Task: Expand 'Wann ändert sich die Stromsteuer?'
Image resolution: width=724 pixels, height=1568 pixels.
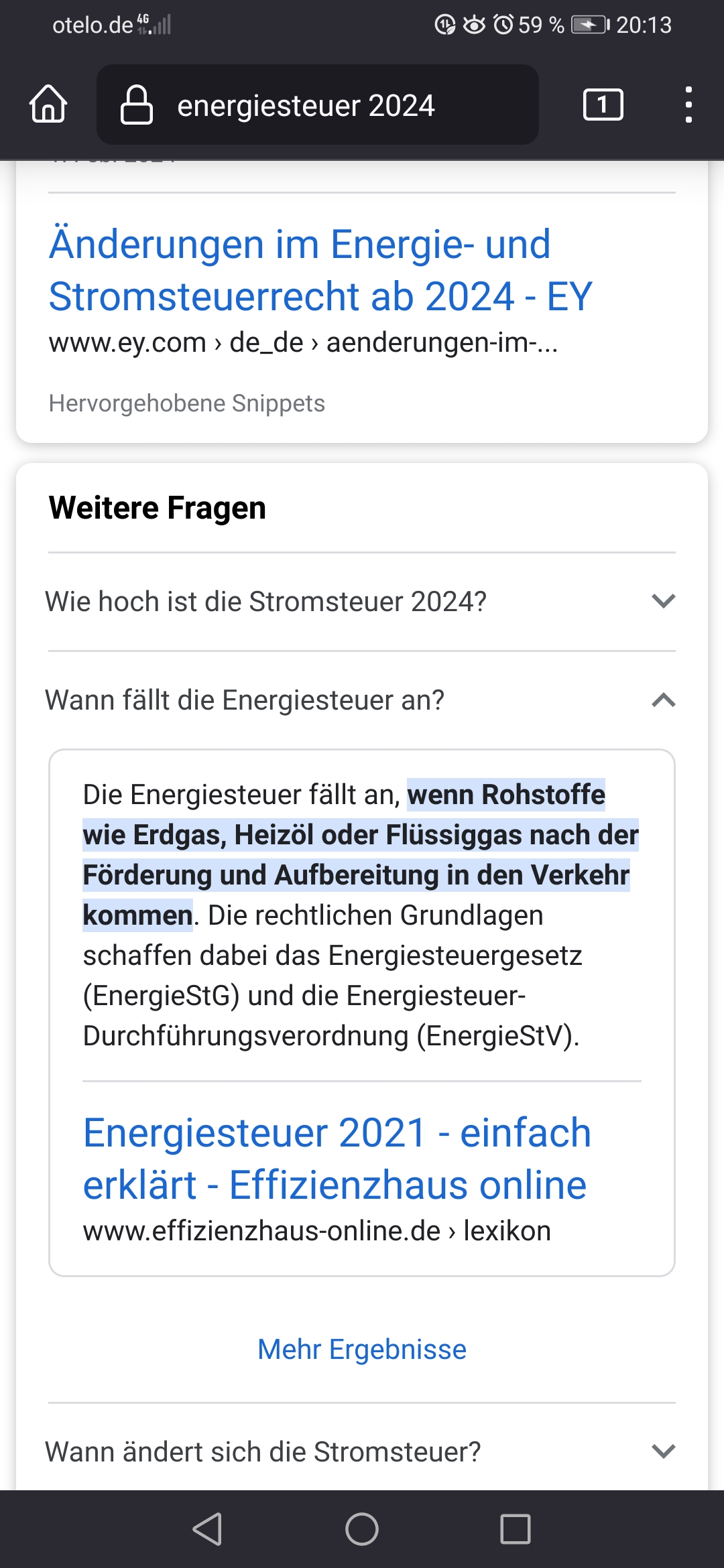Action: tap(361, 1451)
